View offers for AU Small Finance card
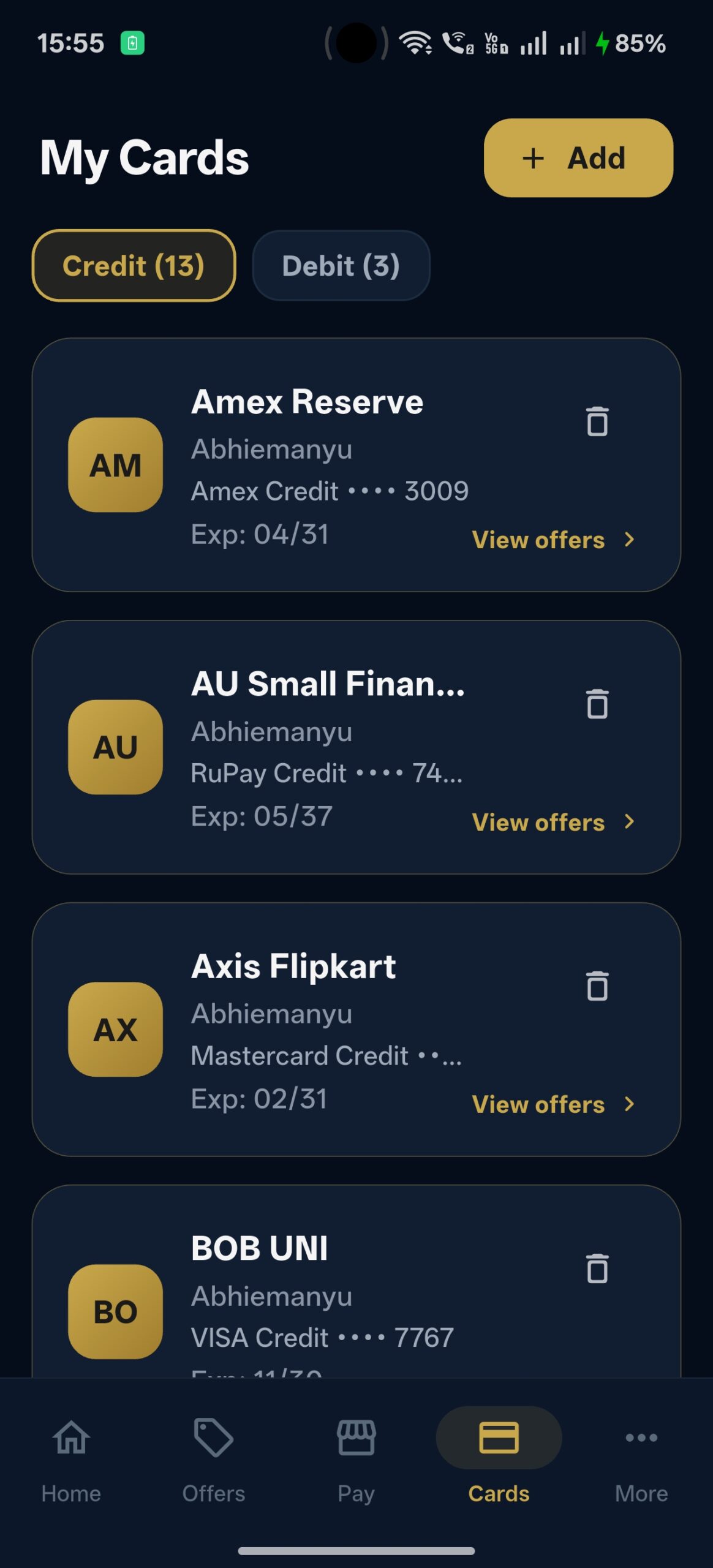Screen dimensions: 713x1568 554,823
